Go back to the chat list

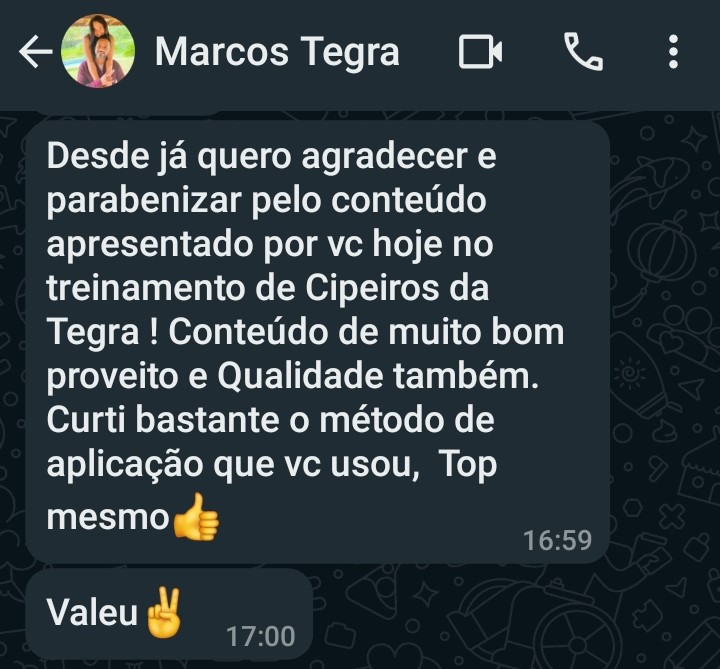[35, 52]
